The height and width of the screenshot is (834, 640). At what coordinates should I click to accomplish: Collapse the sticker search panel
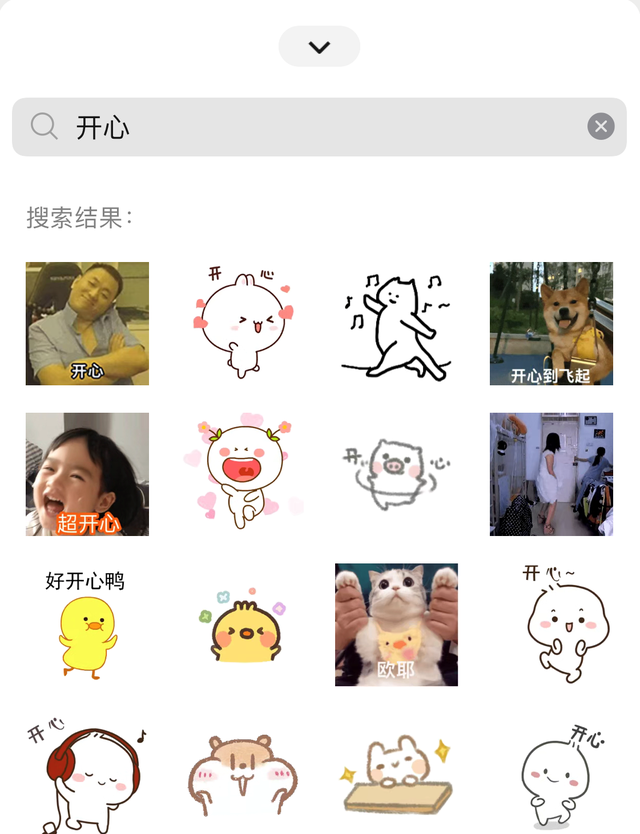point(319,47)
